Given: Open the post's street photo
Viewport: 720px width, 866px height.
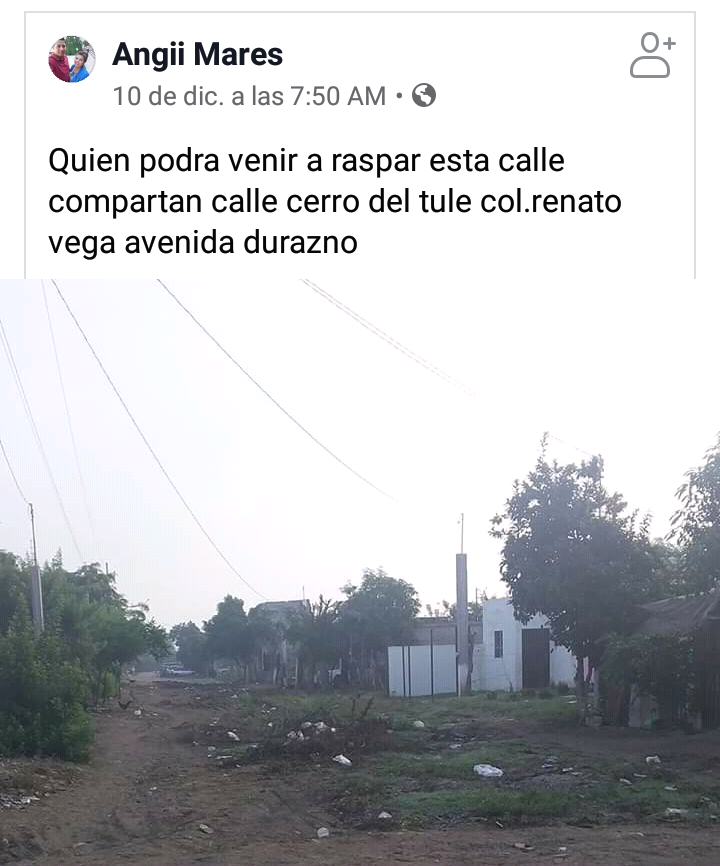Looking at the screenshot, I should click(360, 572).
